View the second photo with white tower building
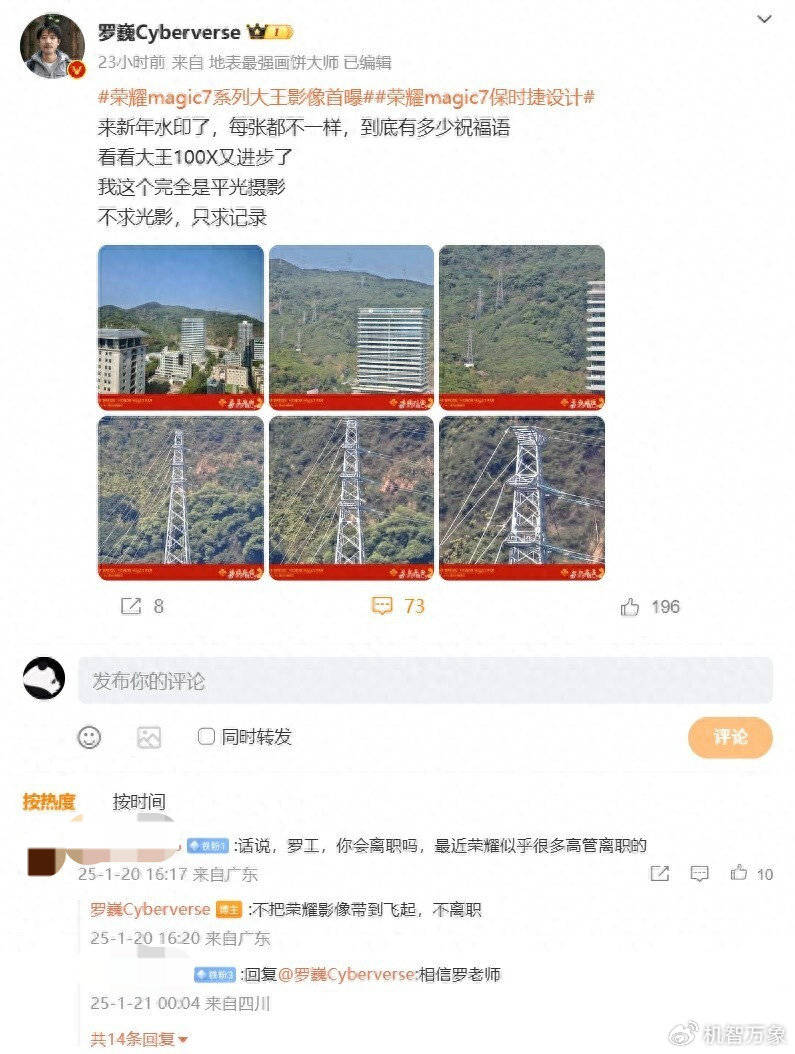 pyautogui.click(x=351, y=327)
